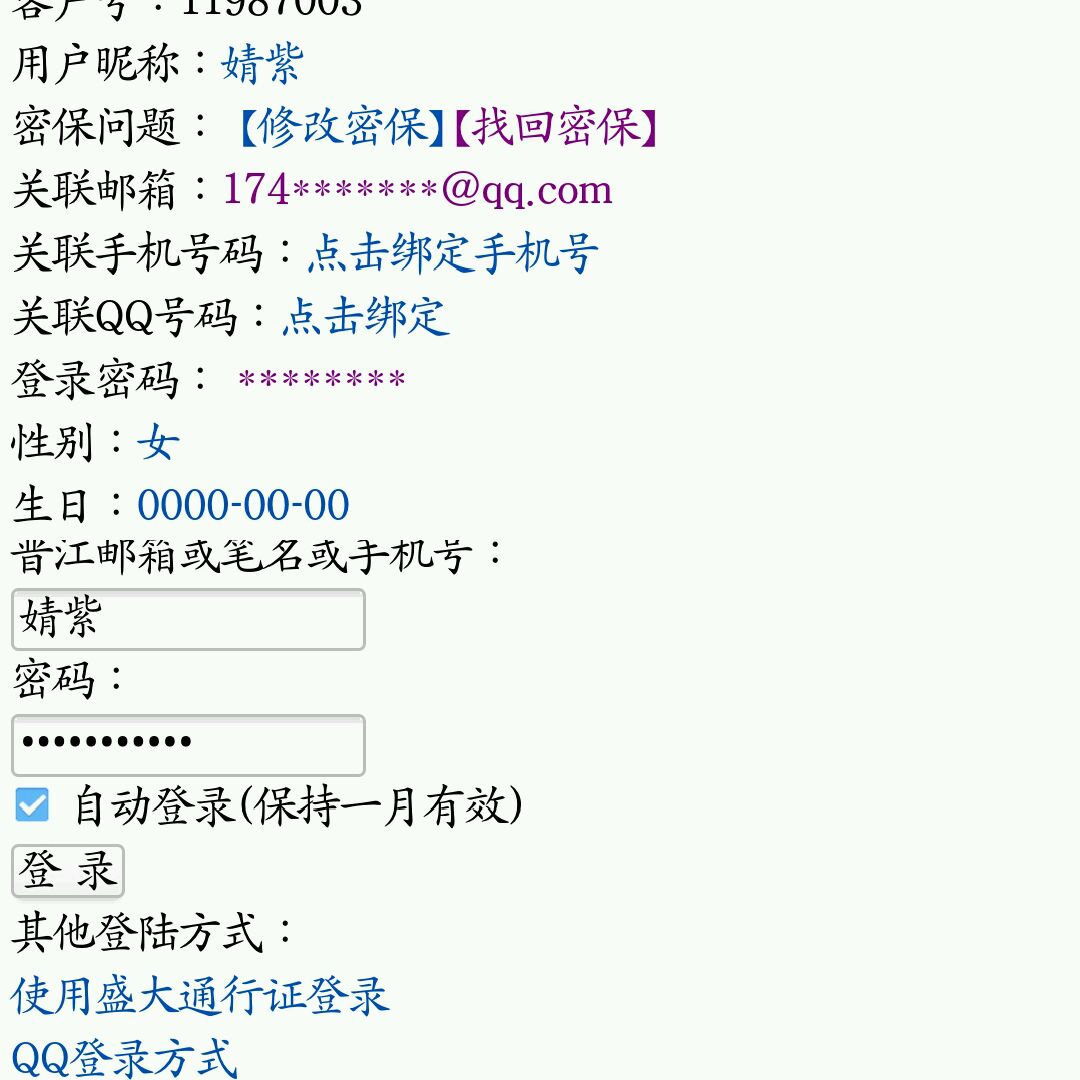Edit gender link 女
1080x1080 pixels.
(158, 443)
